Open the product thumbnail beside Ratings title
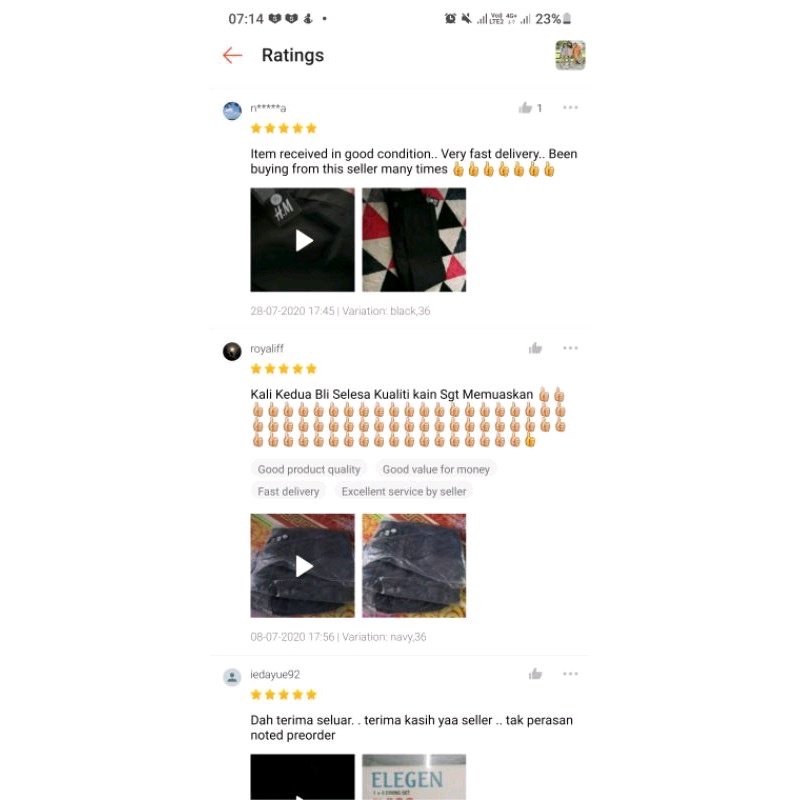Screen dimensions: 800x800 (570, 55)
